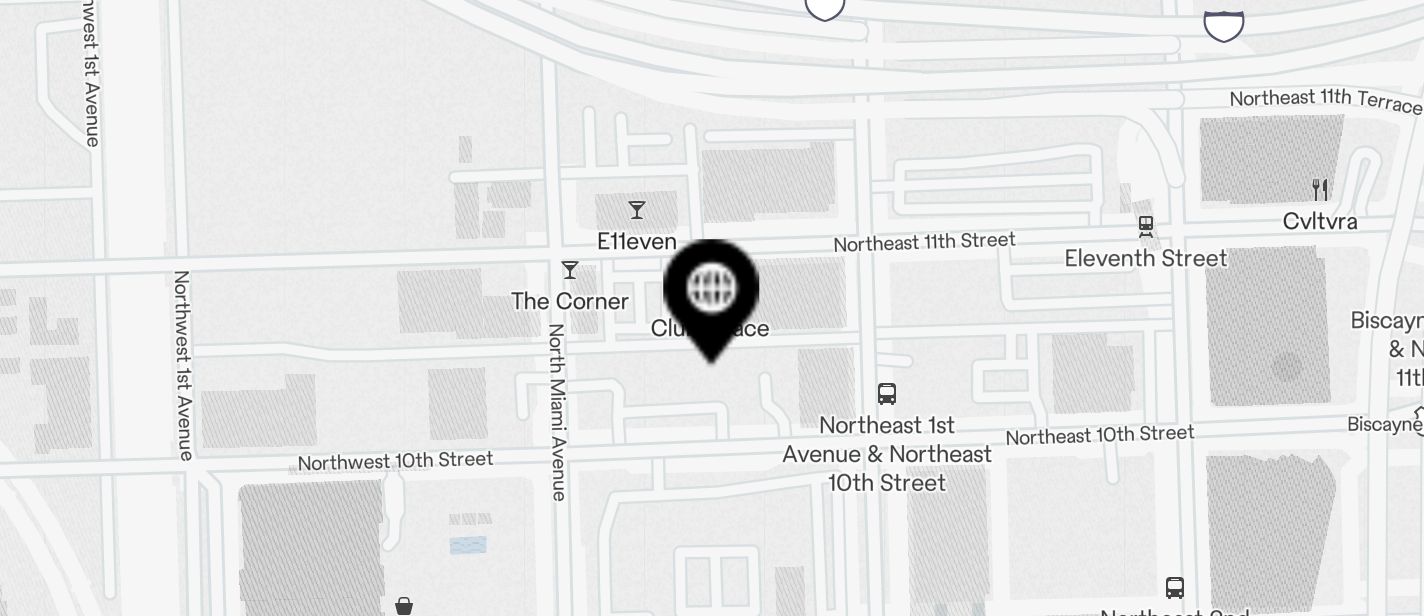
Task: Open The Corner bar marker
Action: pos(570,270)
